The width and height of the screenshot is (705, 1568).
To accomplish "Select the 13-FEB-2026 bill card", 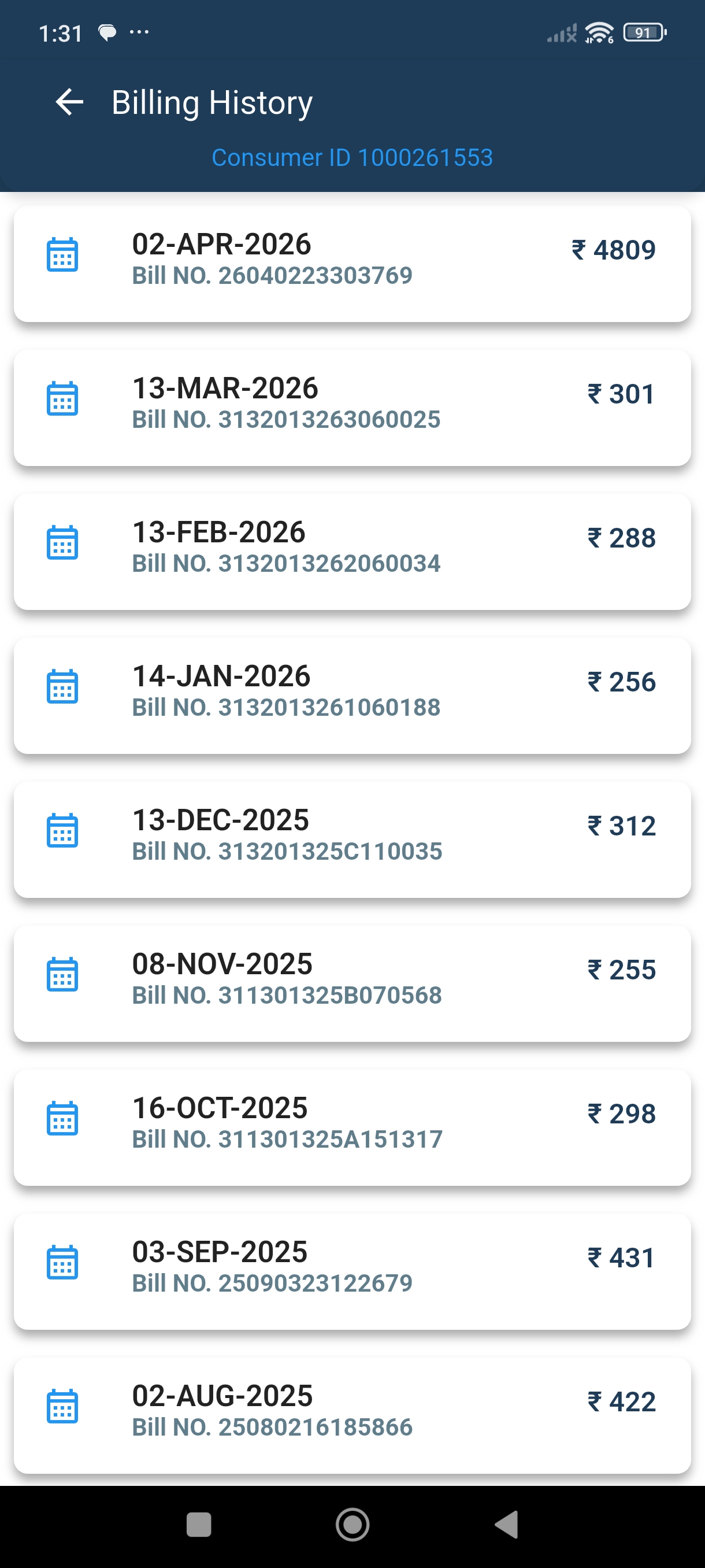I will click(352, 552).
